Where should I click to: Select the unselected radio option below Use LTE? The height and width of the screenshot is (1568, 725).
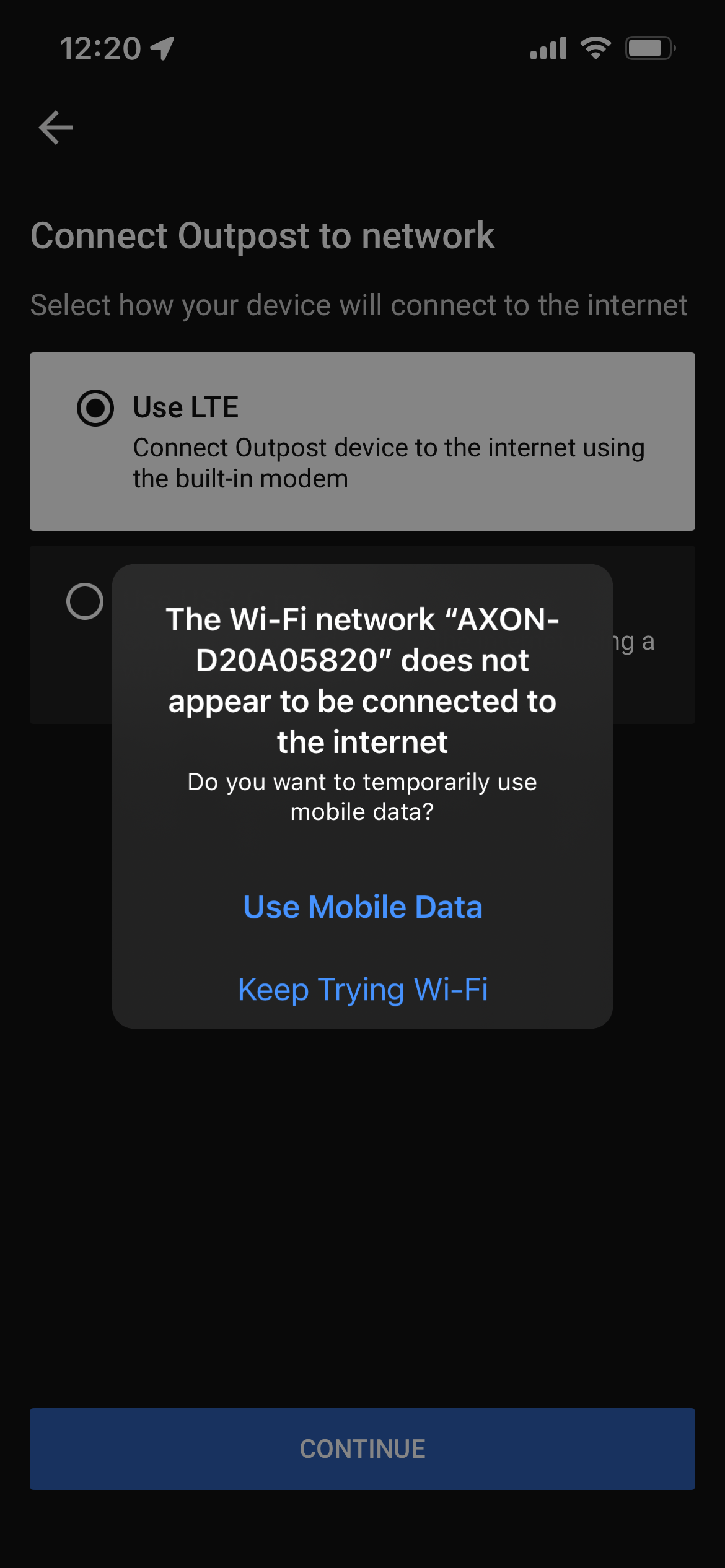85,601
